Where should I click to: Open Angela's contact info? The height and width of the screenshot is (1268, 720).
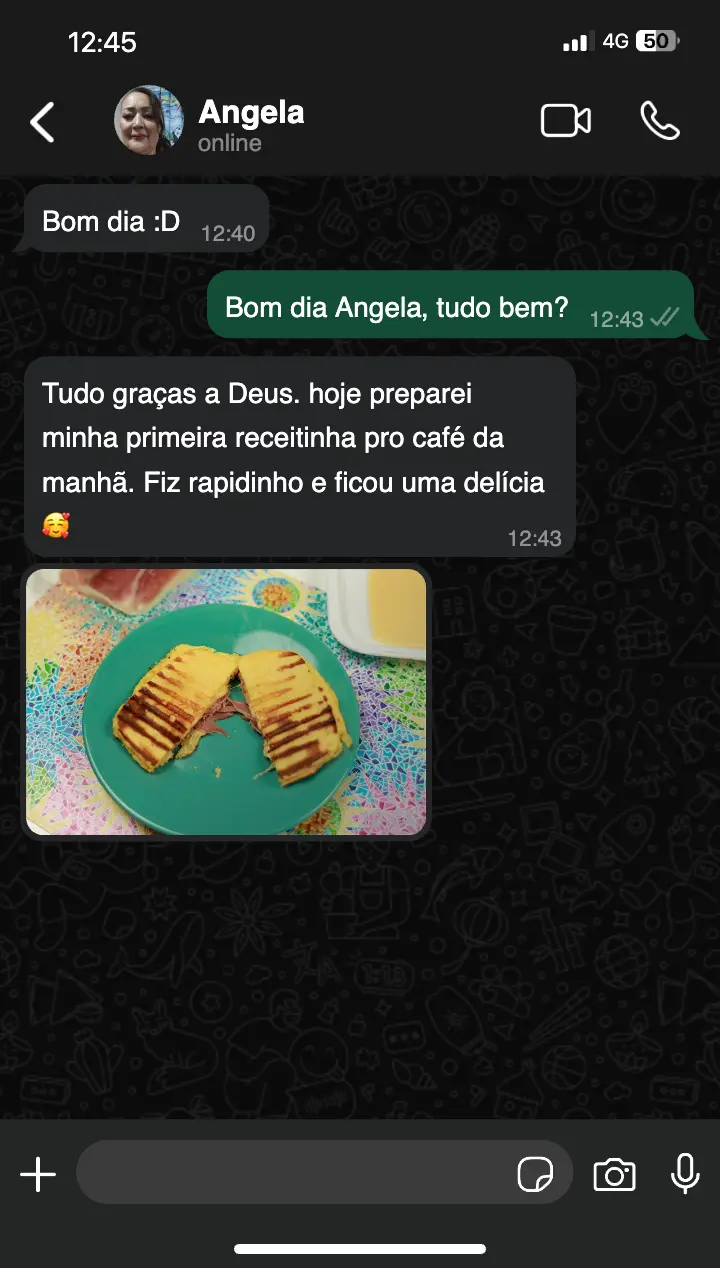pos(250,124)
